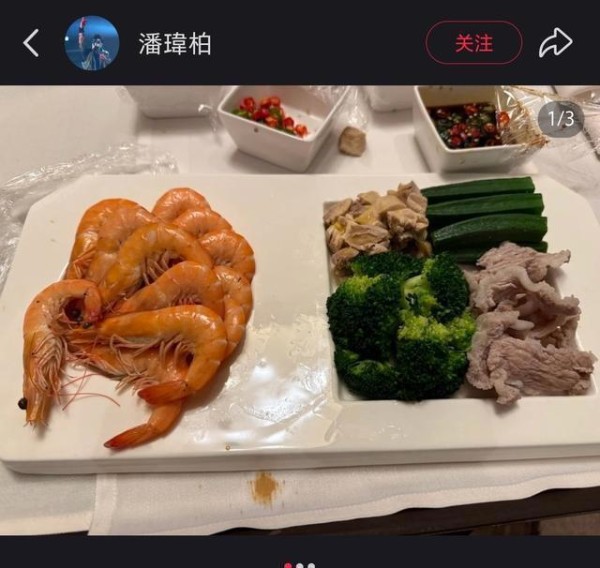Open the food photo full screen
Image resolution: width=600 pixels, height=568 pixels.
300,310
